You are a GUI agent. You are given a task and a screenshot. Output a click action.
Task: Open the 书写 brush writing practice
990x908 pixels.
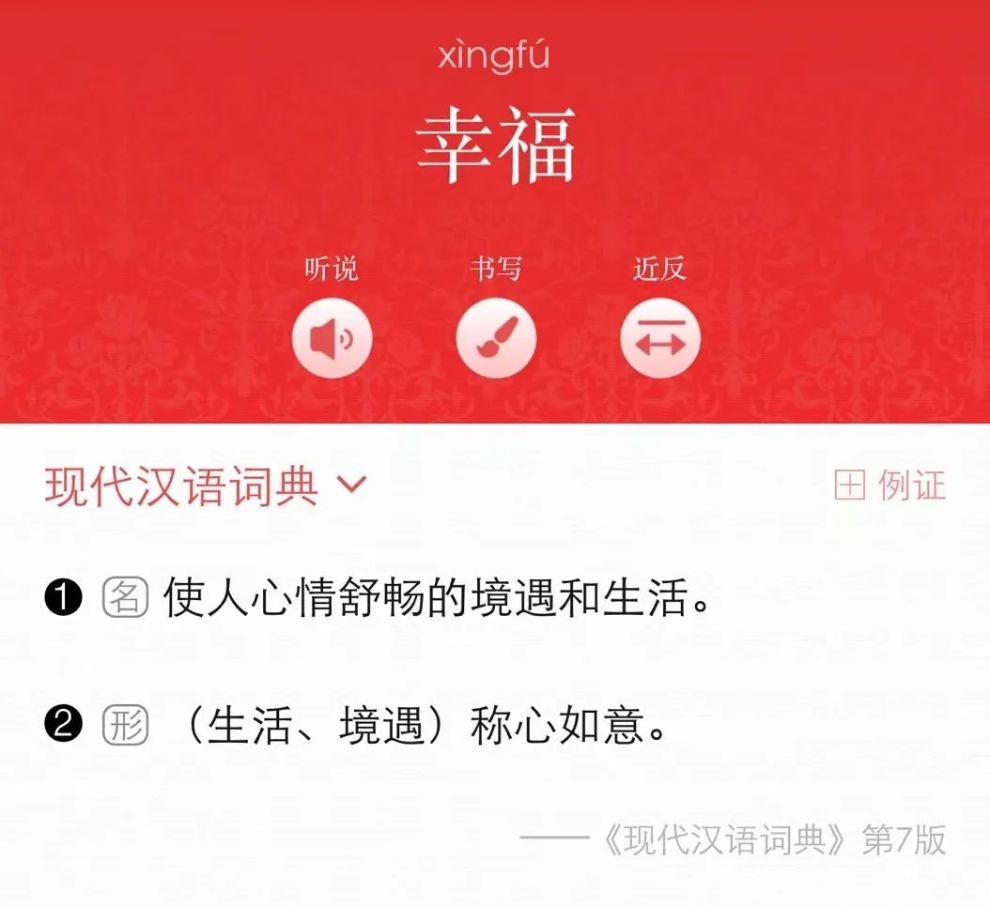(496, 339)
